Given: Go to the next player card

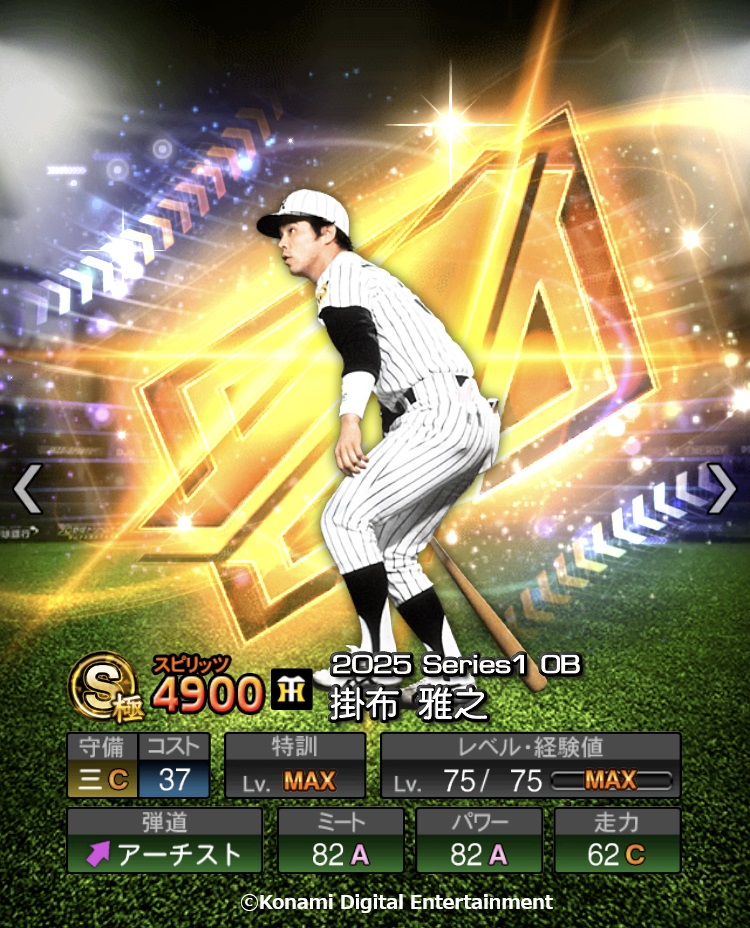Looking at the screenshot, I should point(722,489).
